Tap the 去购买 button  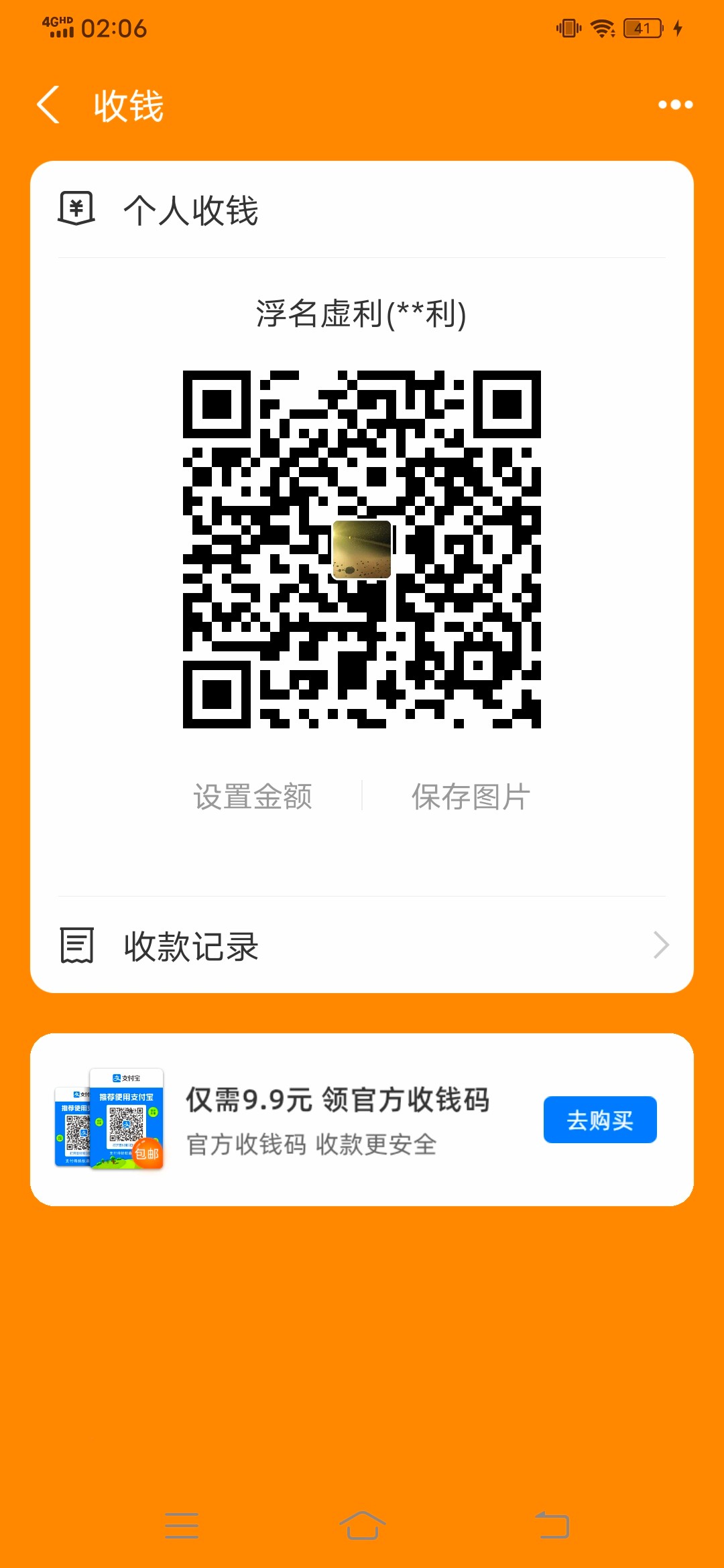point(599,1120)
